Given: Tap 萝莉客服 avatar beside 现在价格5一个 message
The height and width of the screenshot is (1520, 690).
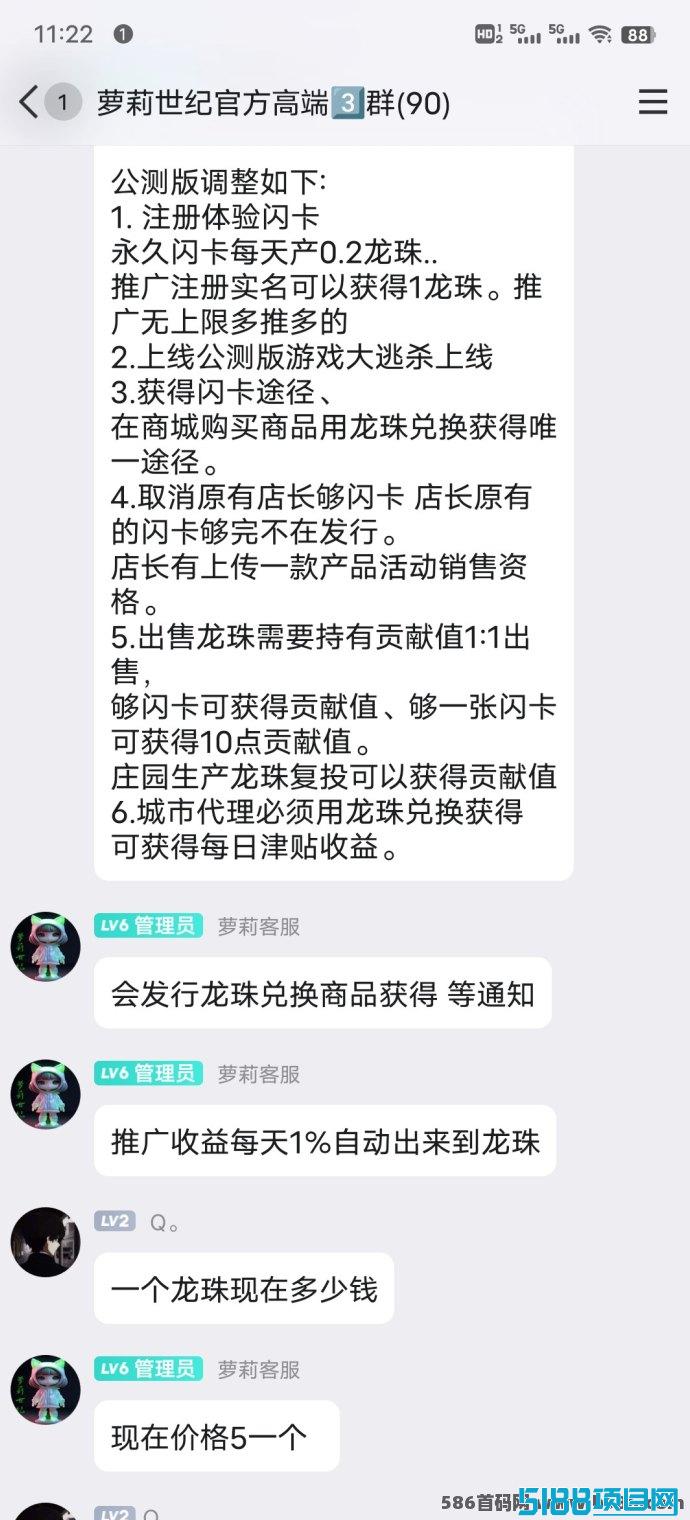Looking at the screenshot, I should pyautogui.click(x=46, y=1390).
